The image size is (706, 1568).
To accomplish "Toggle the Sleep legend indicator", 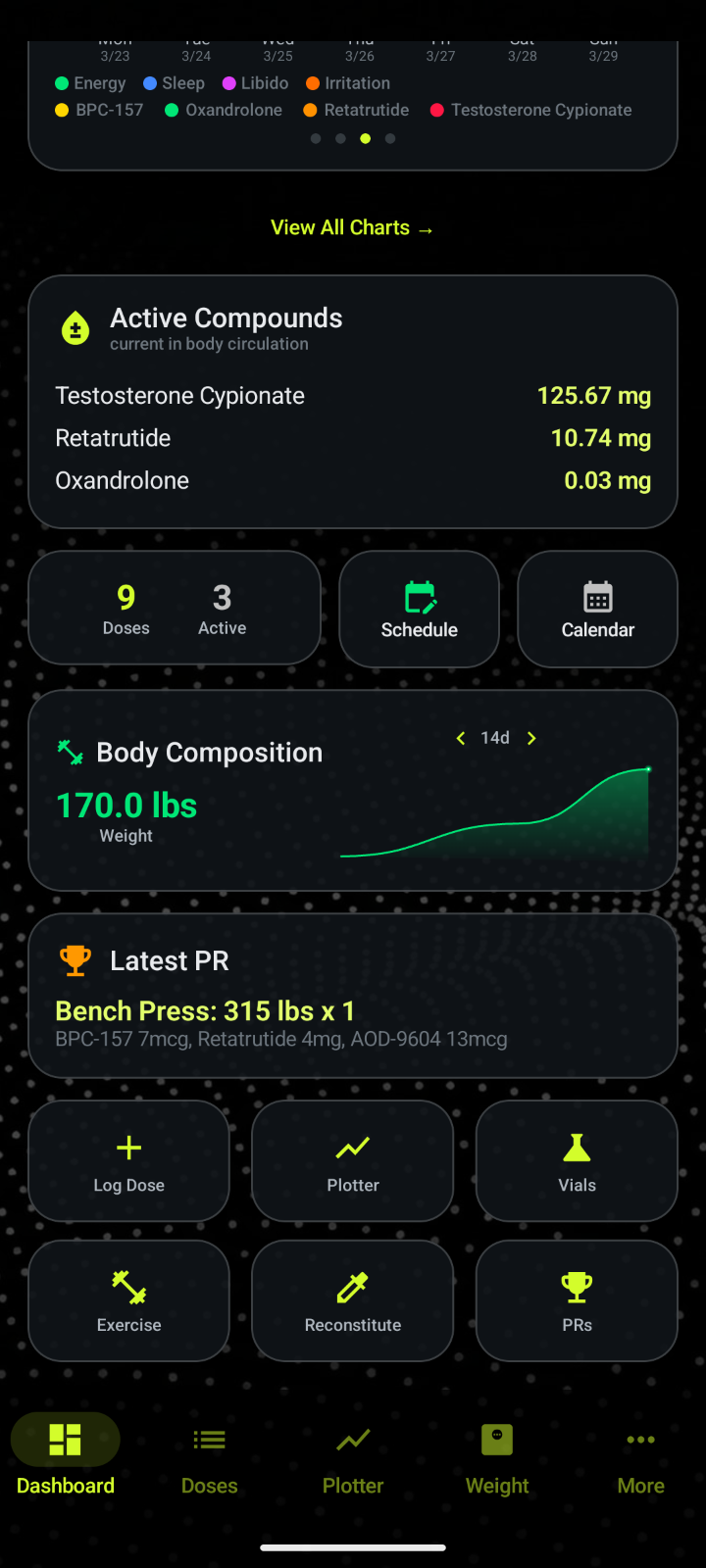I will [x=151, y=83].
